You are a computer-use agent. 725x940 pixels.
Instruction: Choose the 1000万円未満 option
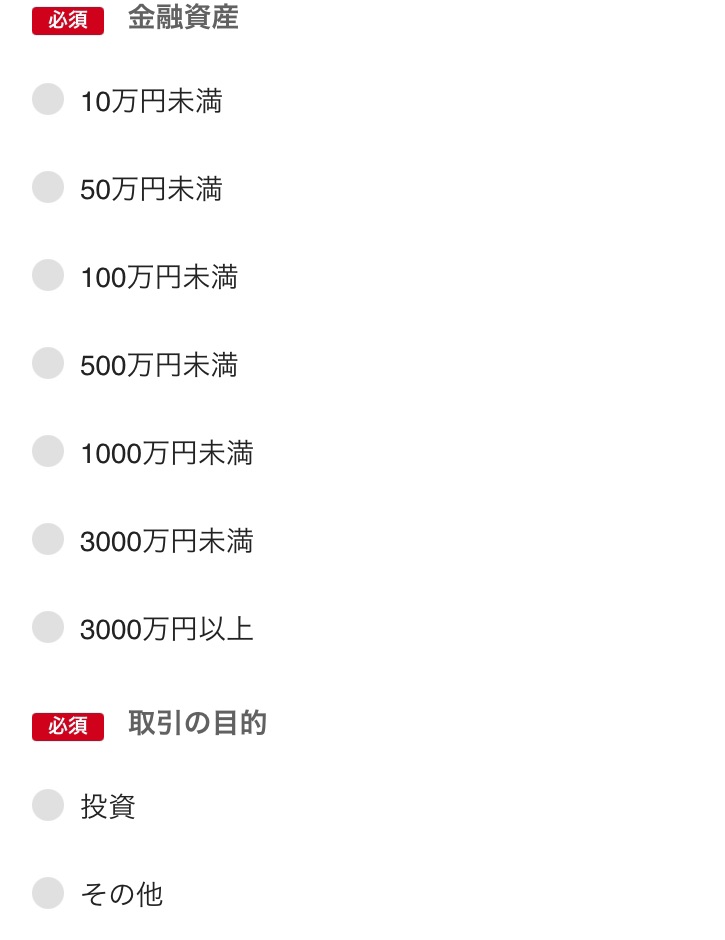tap(48, 452)
